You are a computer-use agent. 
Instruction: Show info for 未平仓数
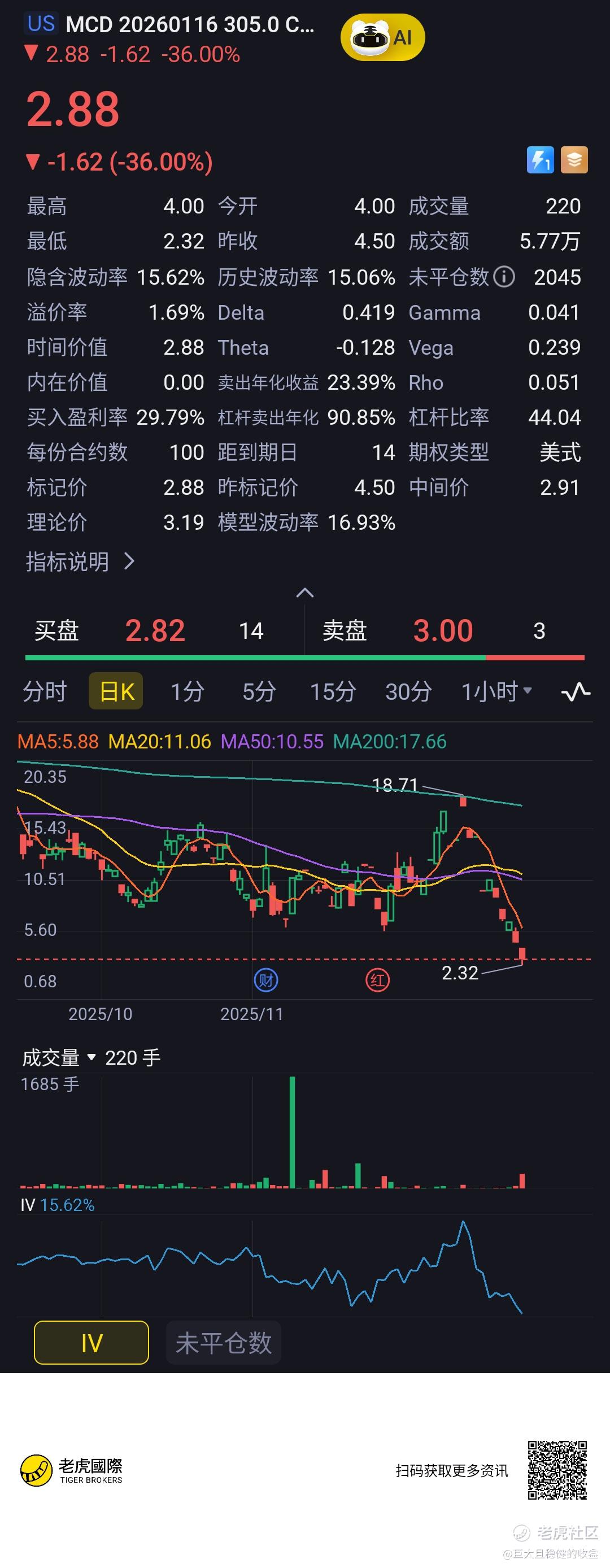tap(504, 277)
